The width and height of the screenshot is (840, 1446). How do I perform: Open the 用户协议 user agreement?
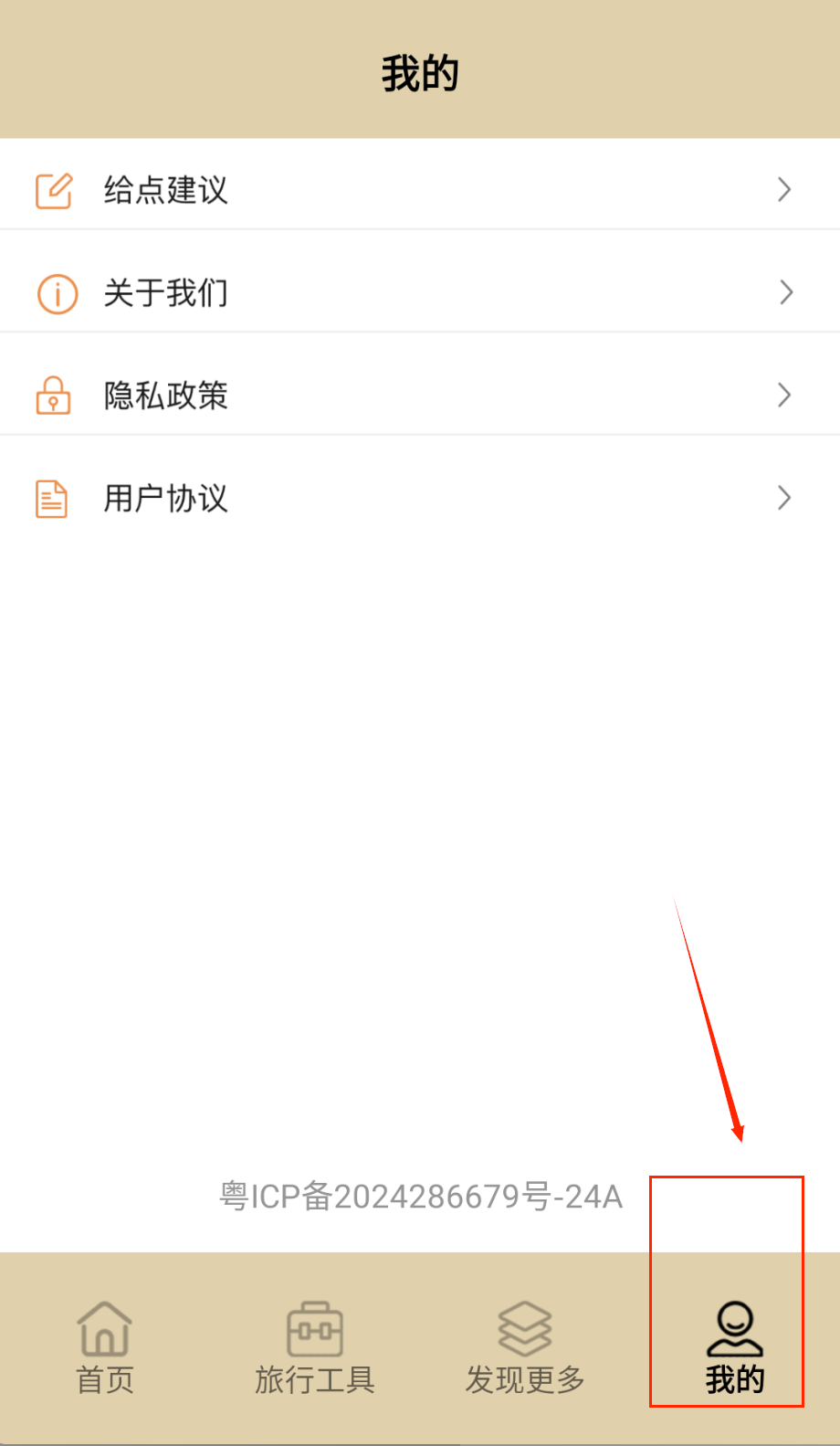pos(419,499)
